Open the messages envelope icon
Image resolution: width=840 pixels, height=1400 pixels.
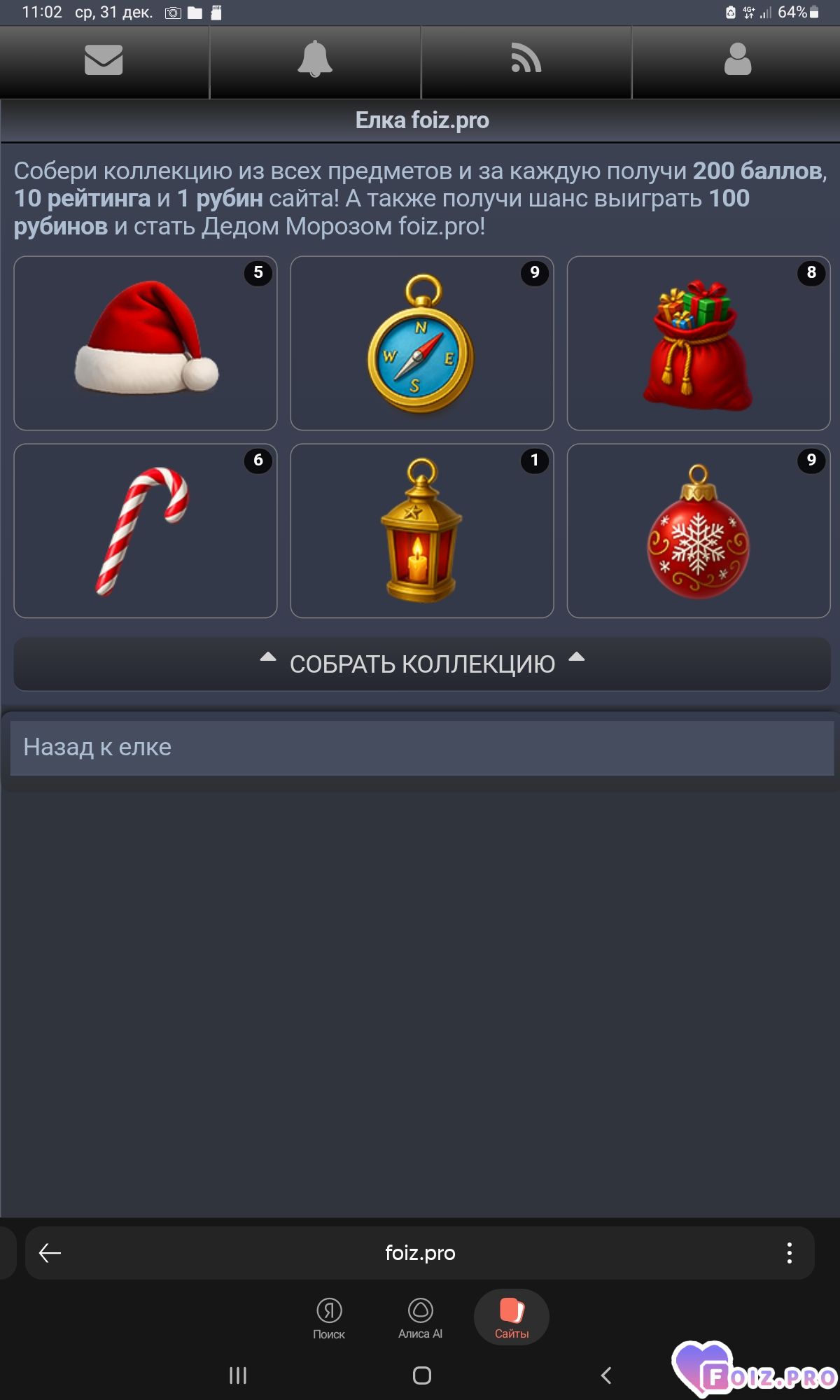(x=104, y=60)
